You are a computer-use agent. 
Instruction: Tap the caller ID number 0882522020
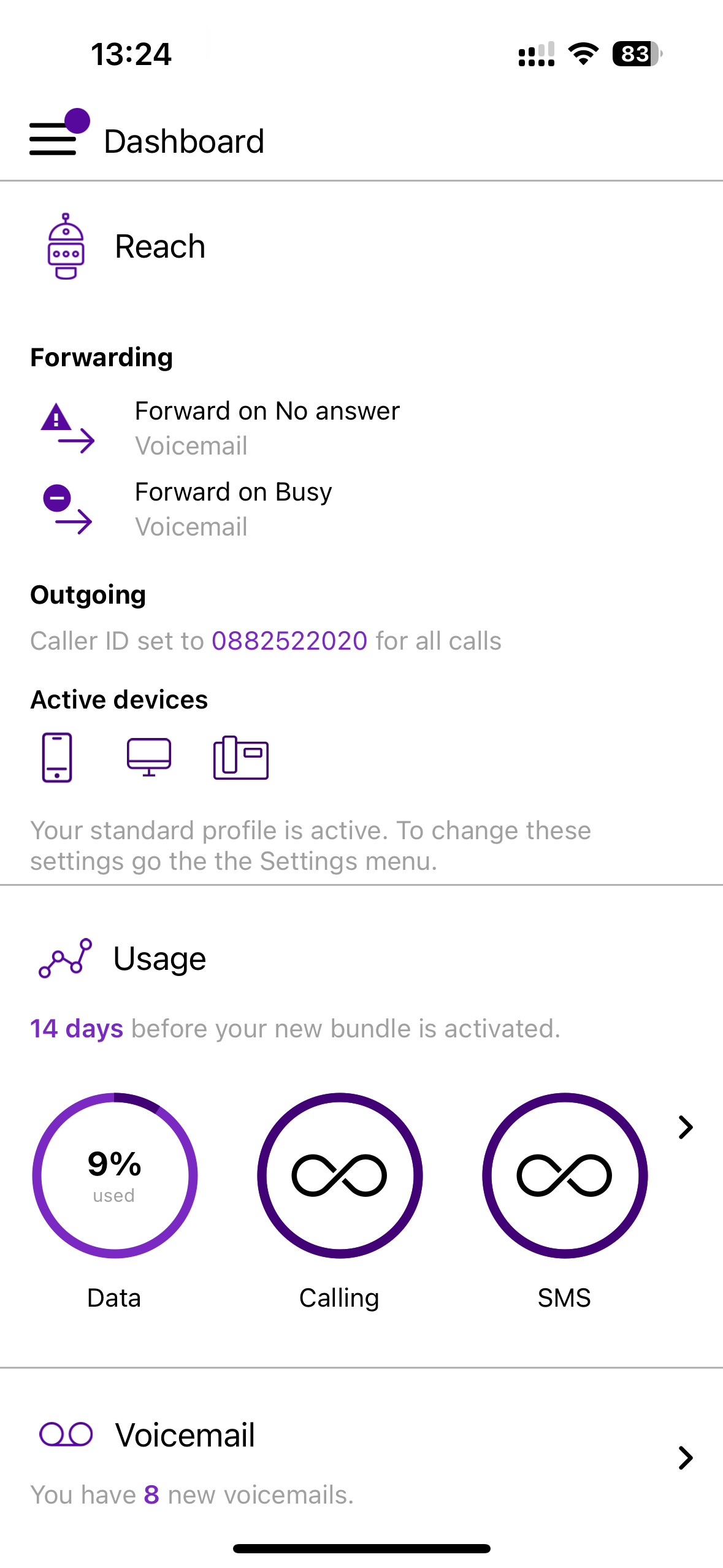coord(289,641)
